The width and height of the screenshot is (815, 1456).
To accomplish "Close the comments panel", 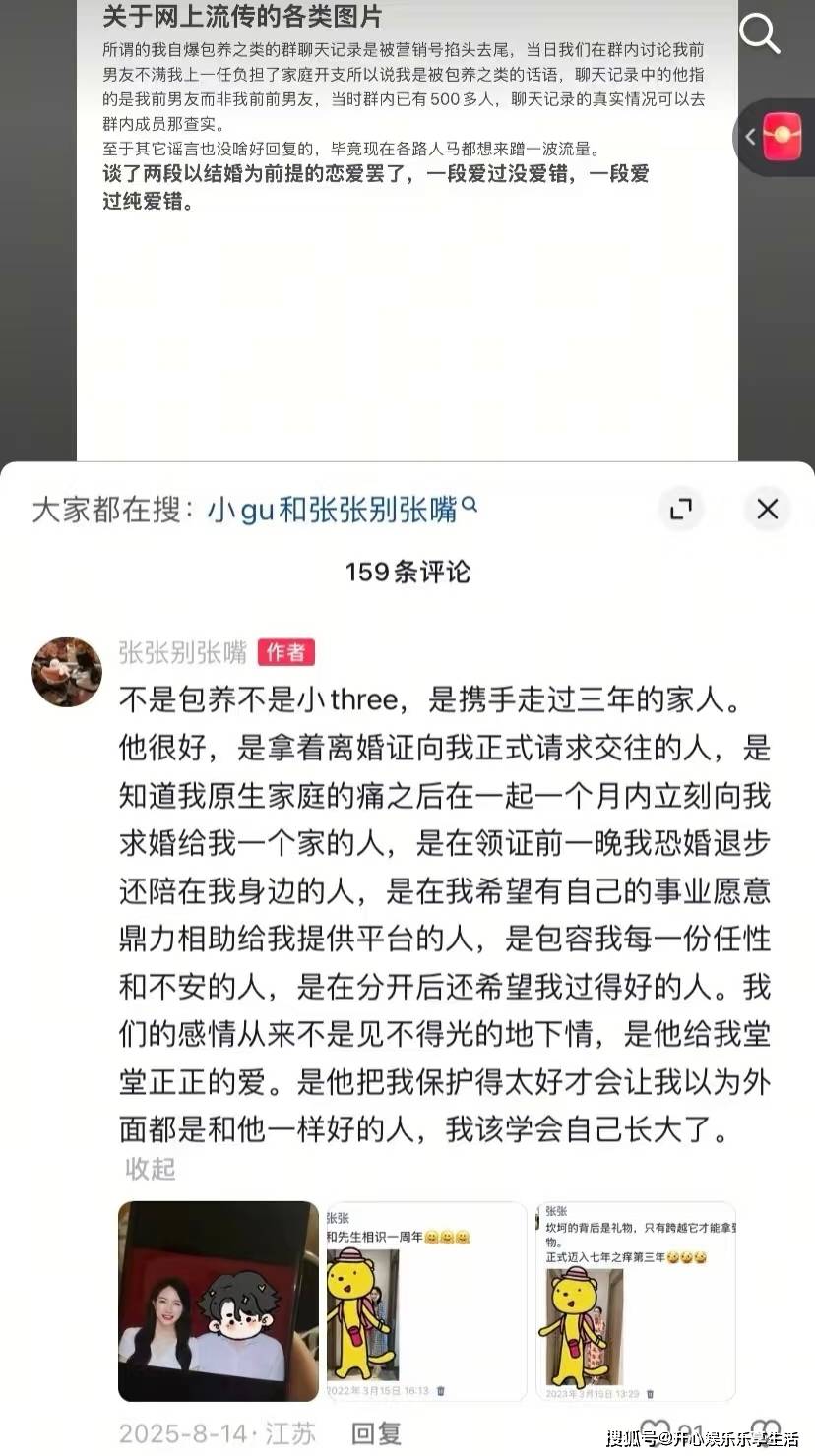I will (x=767, y=509).
